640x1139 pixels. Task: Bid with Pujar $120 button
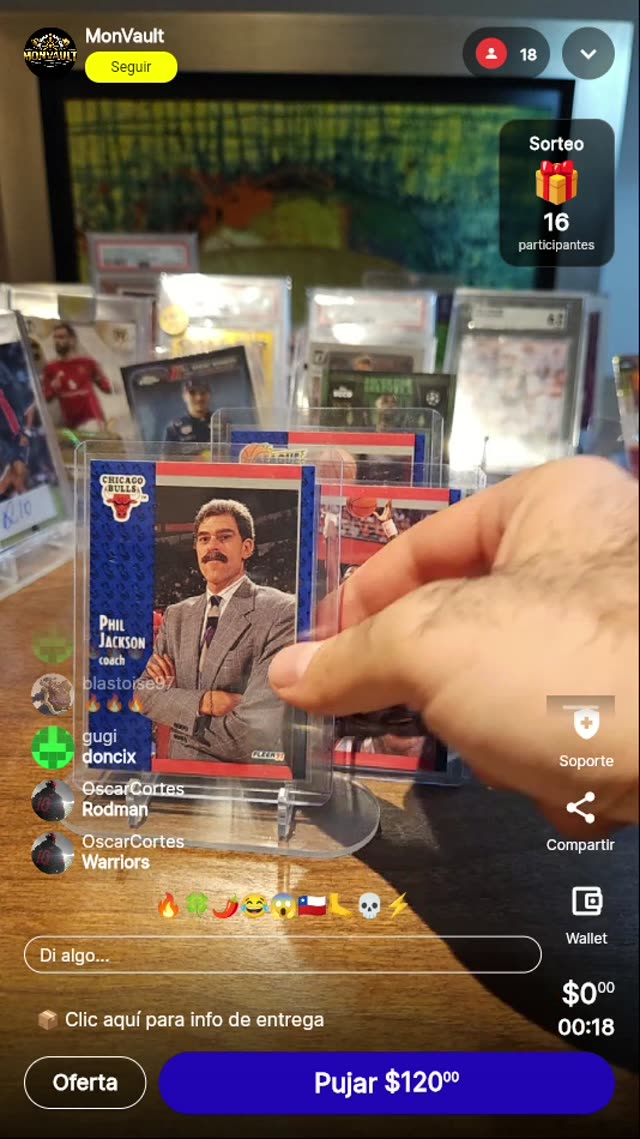coord(386,1082)
